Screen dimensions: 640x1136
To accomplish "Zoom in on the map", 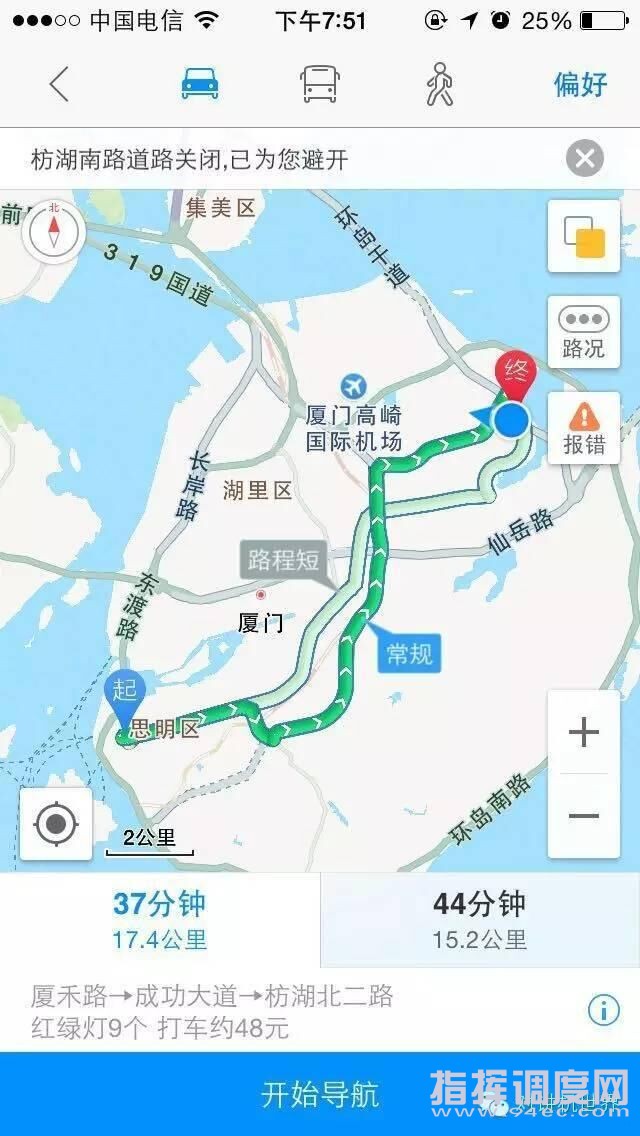I will coord(584,733).
